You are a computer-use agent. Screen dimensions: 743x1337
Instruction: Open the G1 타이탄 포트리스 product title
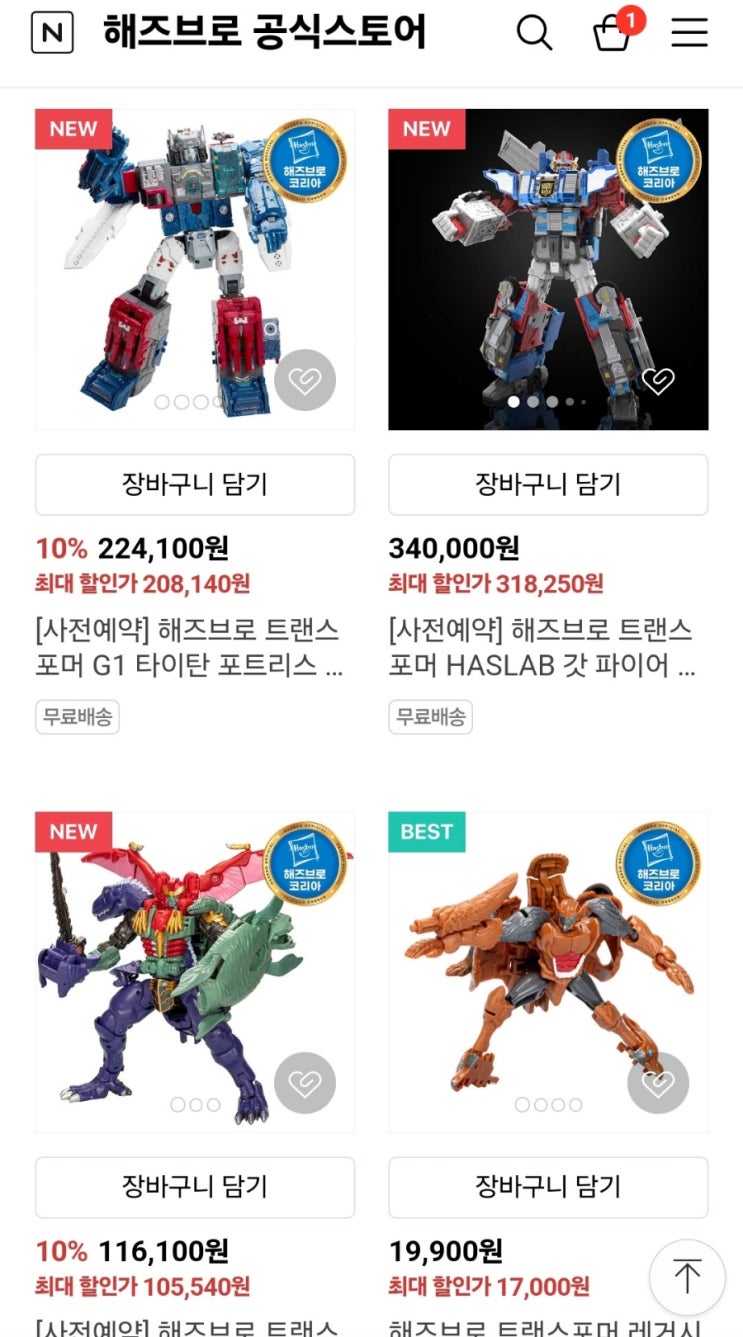(189, 647)
